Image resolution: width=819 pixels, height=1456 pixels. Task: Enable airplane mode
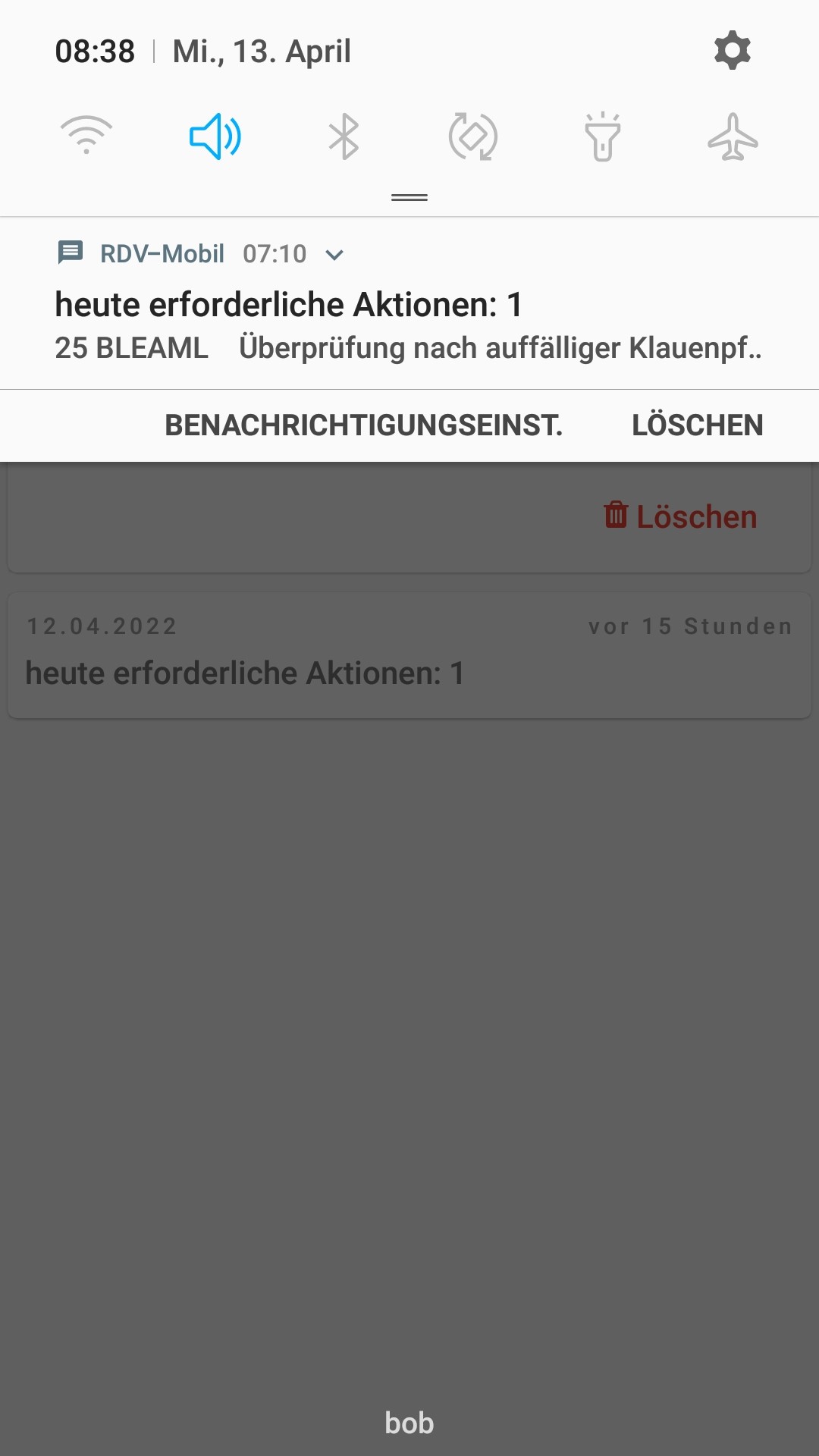coord(733,136)
